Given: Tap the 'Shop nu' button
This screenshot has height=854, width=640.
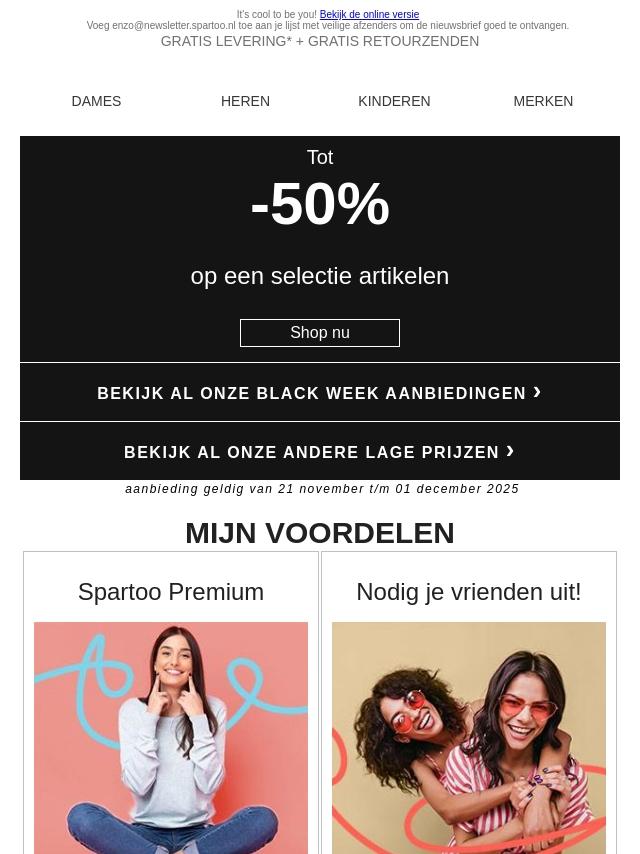Looking at the screenshot, I should pyautogui.click(x=320, y=333).
